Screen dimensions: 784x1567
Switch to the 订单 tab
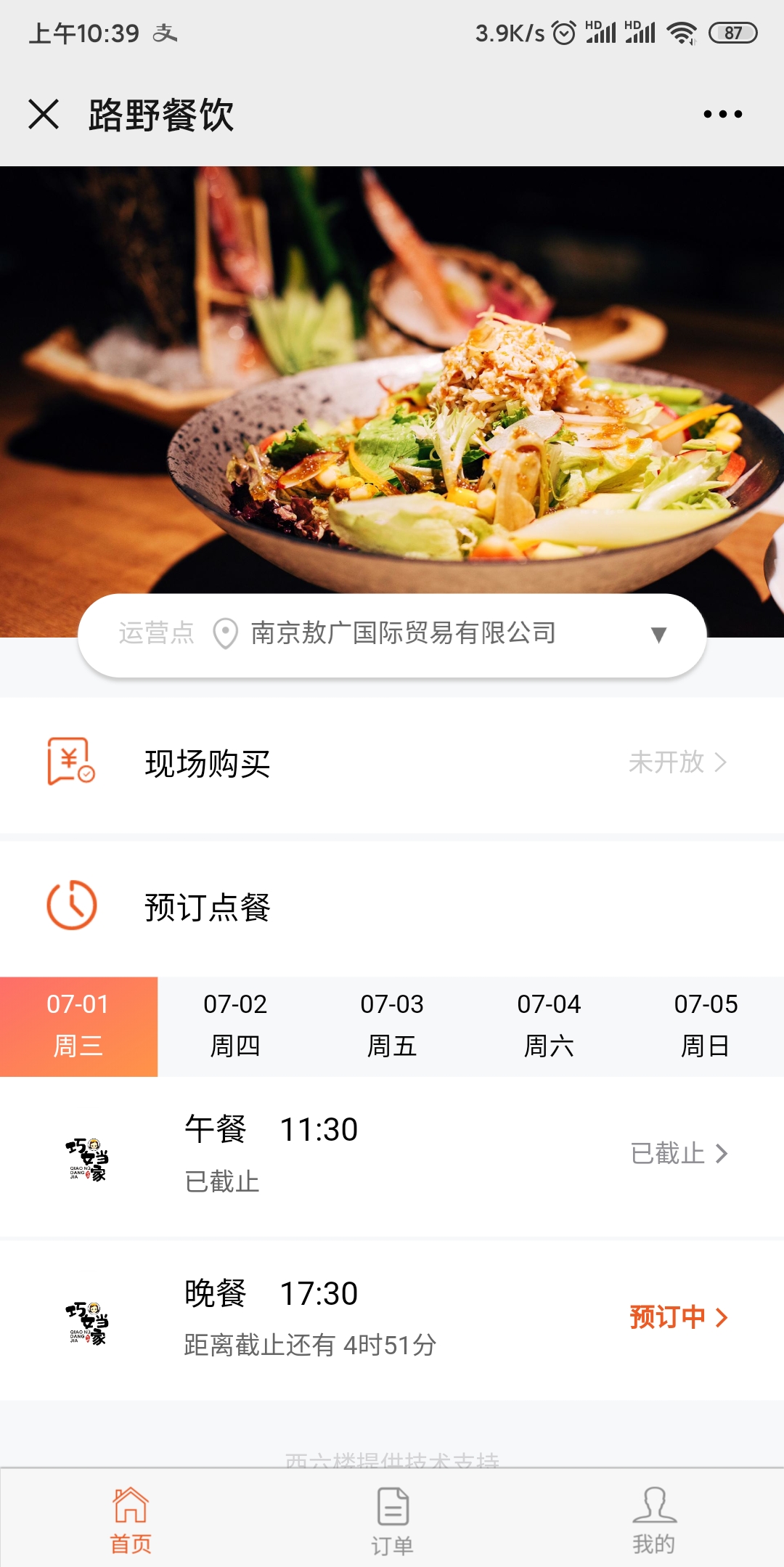pyautogui.click(x=392, y=1519)
